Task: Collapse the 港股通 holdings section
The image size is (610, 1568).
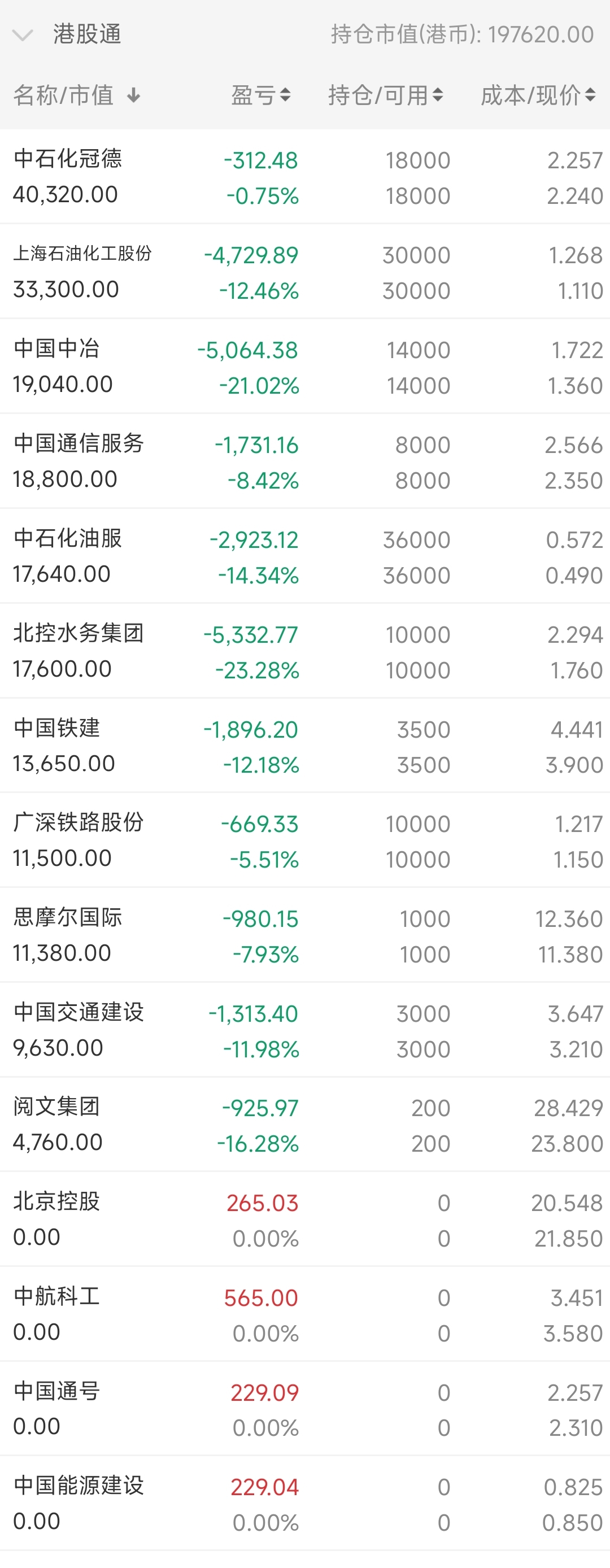Action: pos(23,34)
